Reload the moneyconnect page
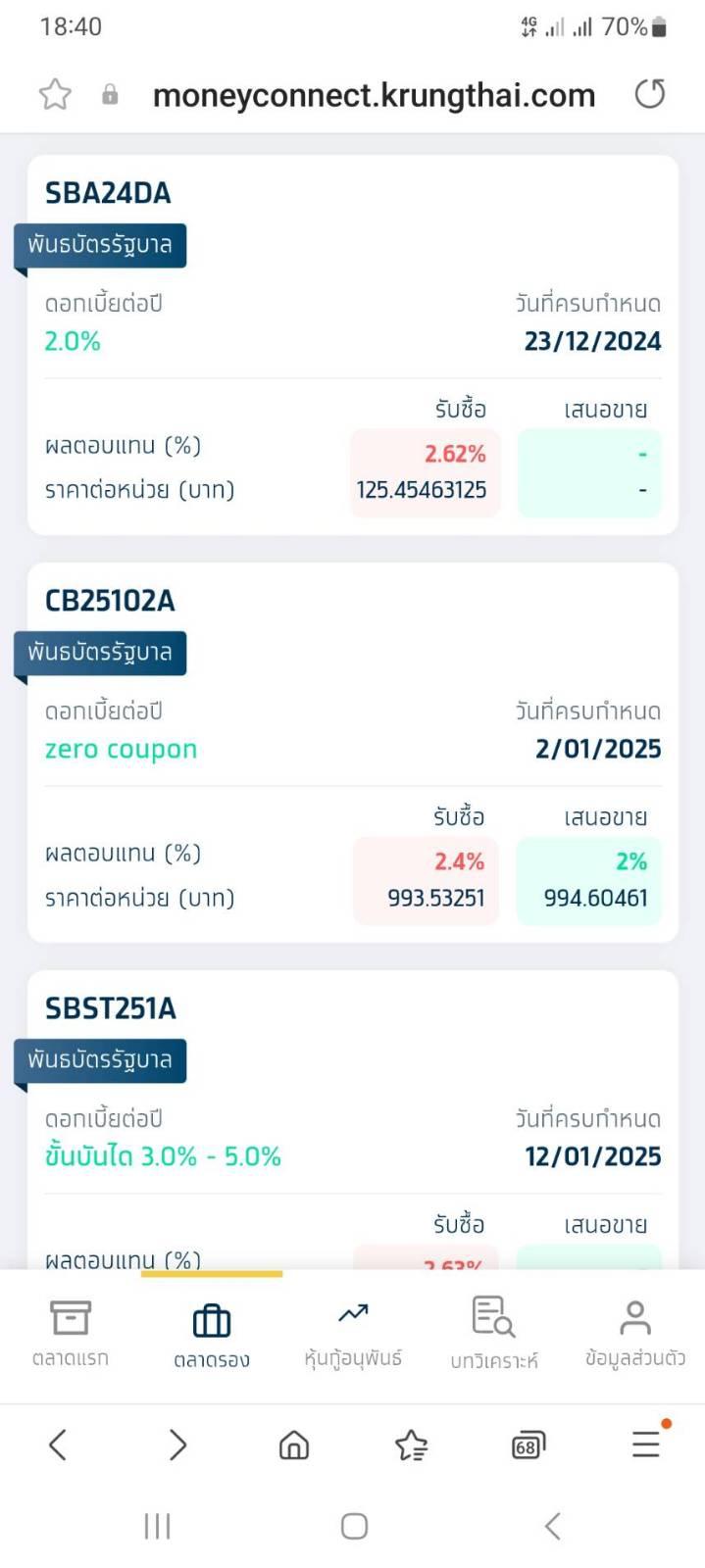705x1568 pixels. tap(650, 94)
